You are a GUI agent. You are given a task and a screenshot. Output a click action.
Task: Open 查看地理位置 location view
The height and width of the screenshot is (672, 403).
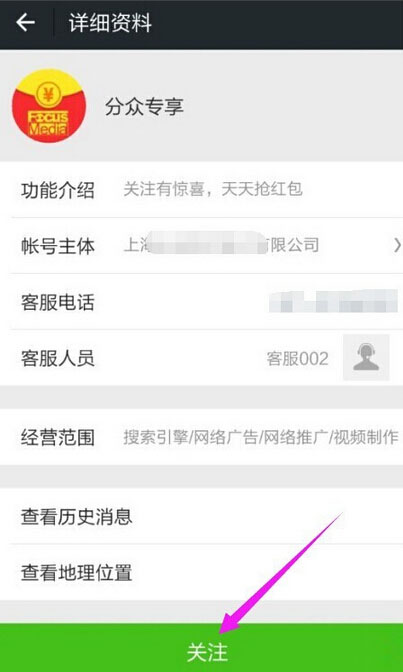pyautogui.click(x=202, y=573)
